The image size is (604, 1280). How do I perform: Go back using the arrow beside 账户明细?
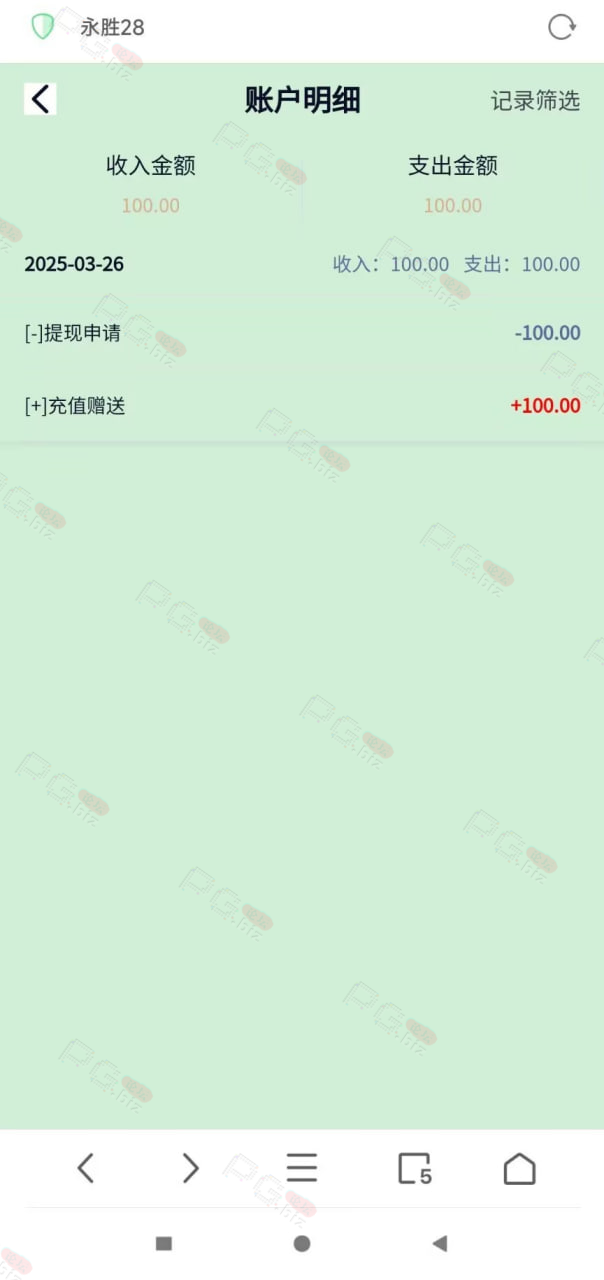(40, 99)
